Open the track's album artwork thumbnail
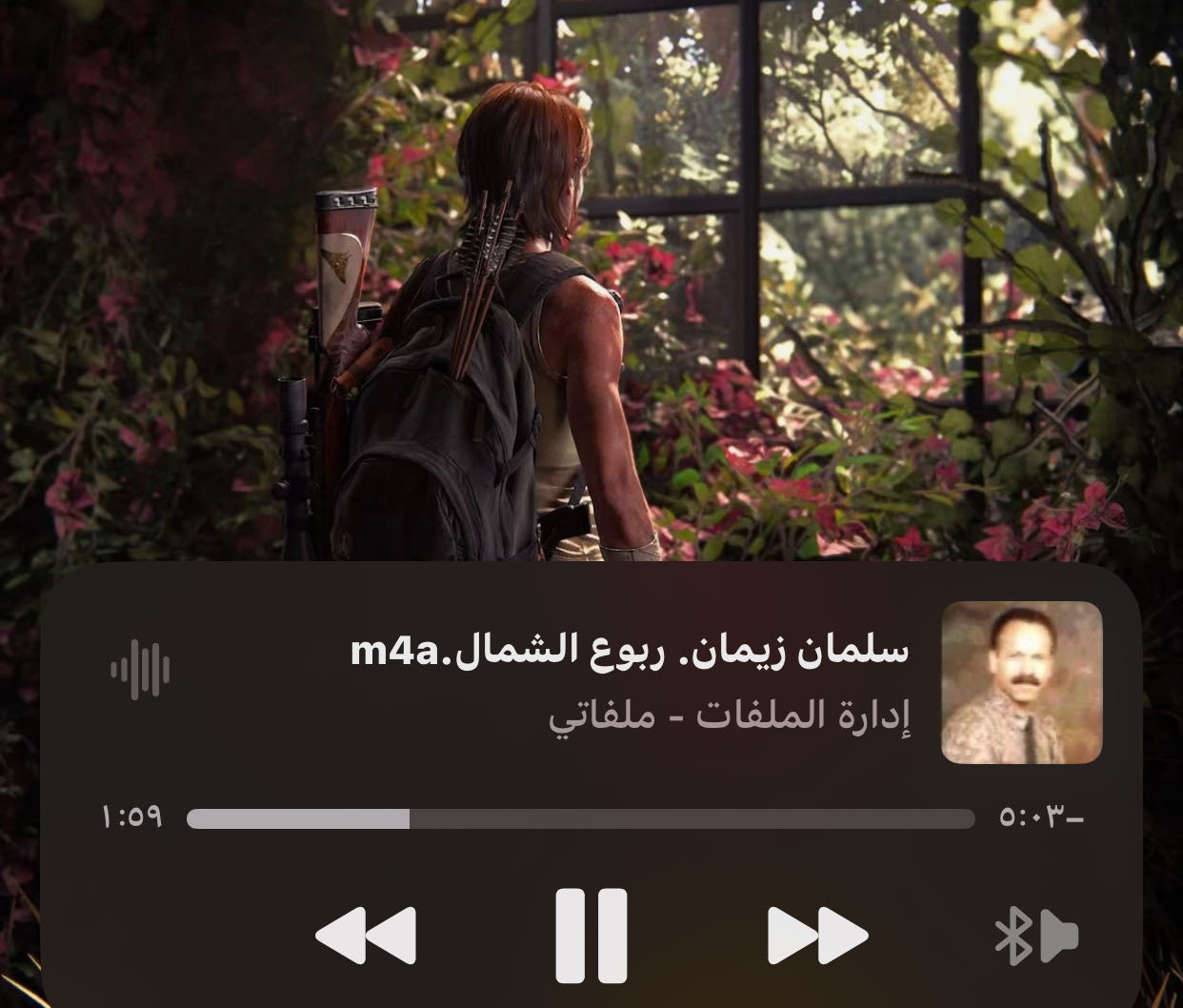The height and width of the screenshot is (1008, 1183). [x=1021, y=682]
